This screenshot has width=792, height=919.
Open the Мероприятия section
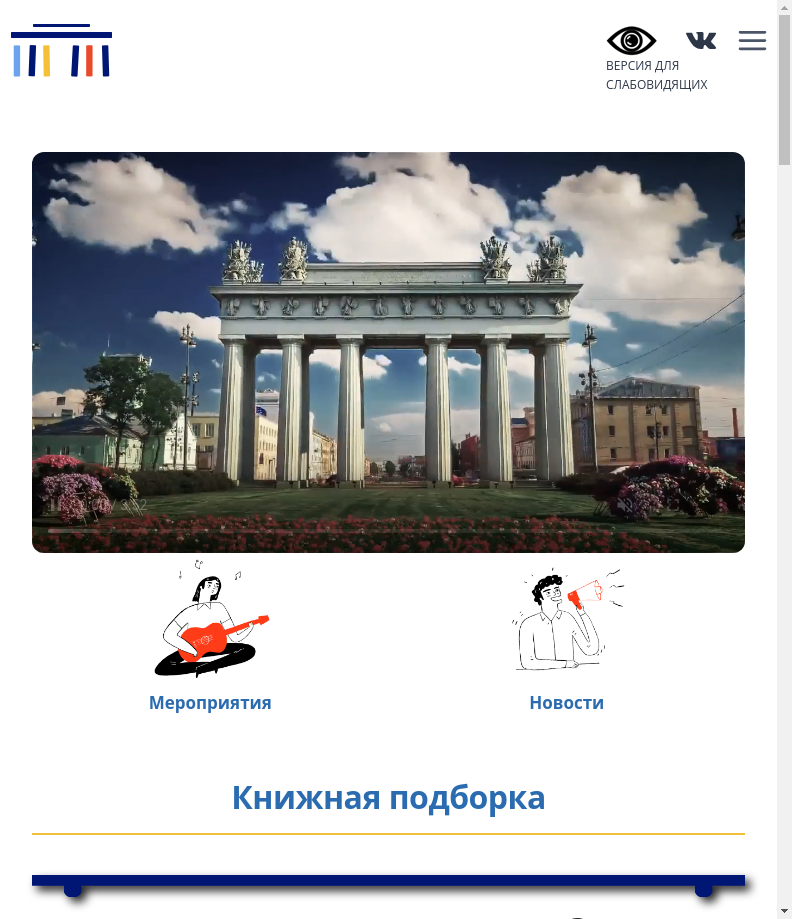tap(210, 702)
